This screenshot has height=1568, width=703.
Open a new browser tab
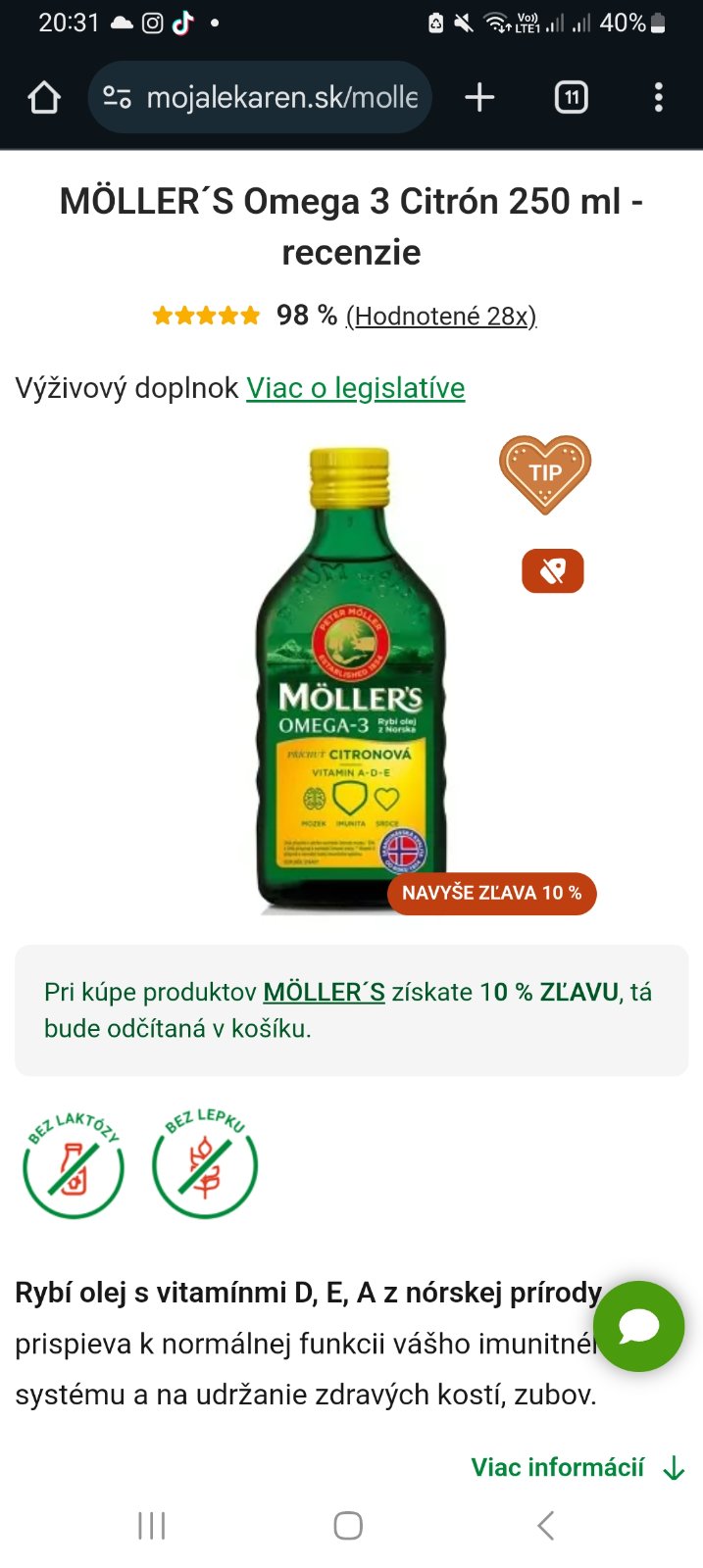[x=479, y=97]
